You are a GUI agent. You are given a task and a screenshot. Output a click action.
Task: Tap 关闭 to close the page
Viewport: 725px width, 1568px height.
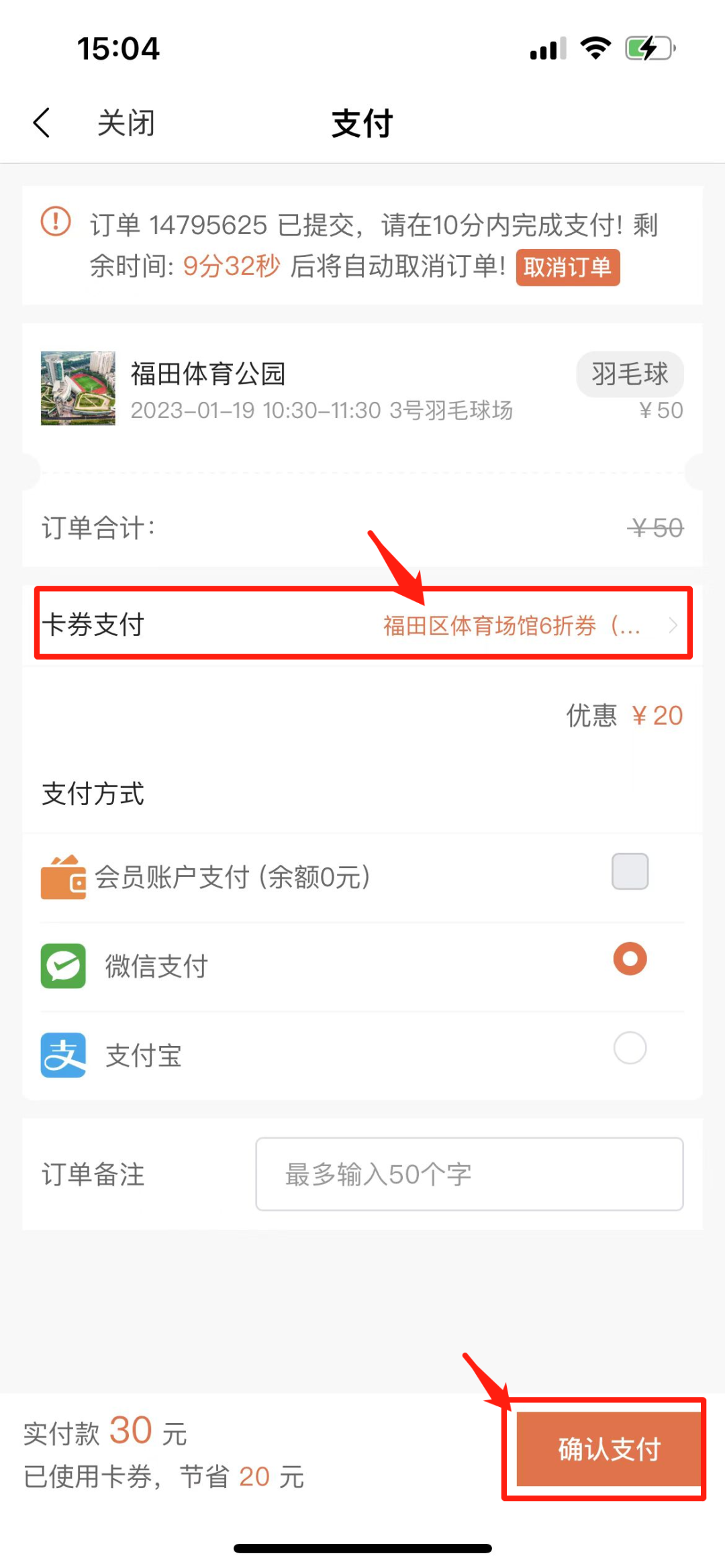[126, 123]
